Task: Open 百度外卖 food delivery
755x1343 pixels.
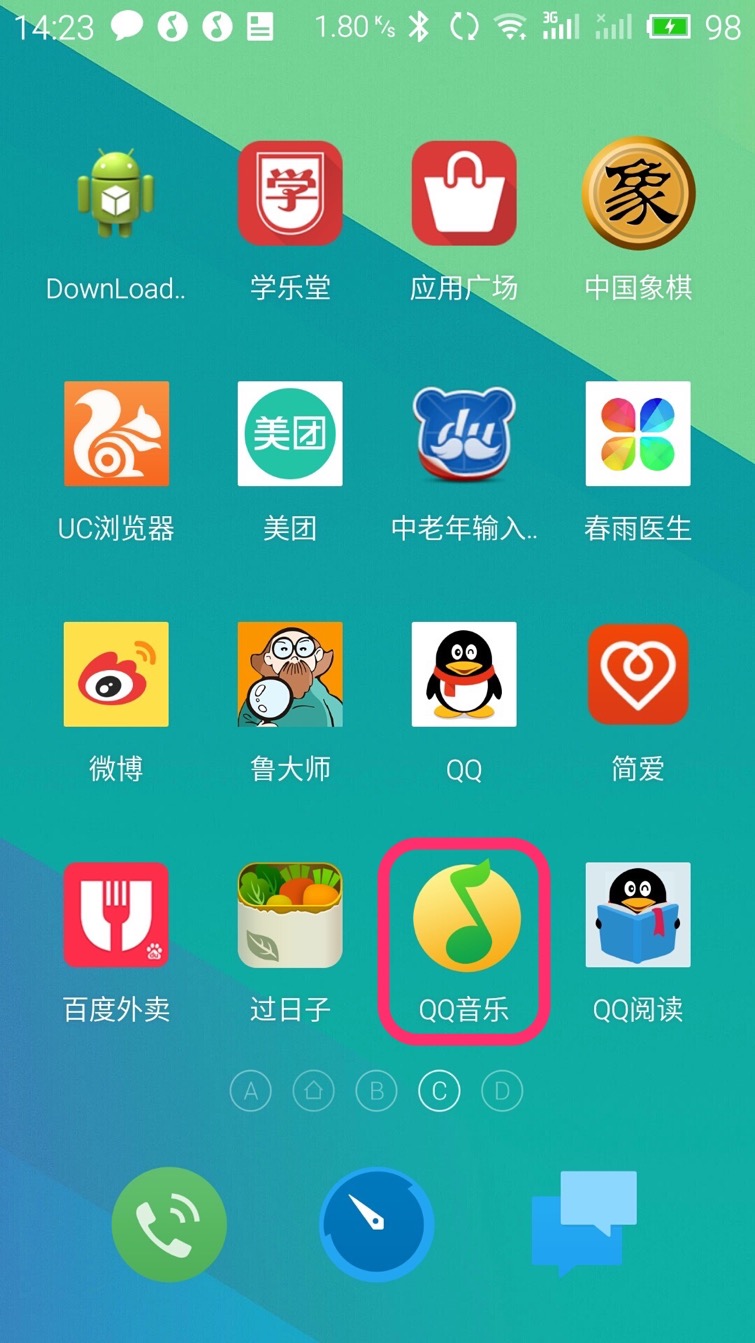Action: (x=116, y=915)
